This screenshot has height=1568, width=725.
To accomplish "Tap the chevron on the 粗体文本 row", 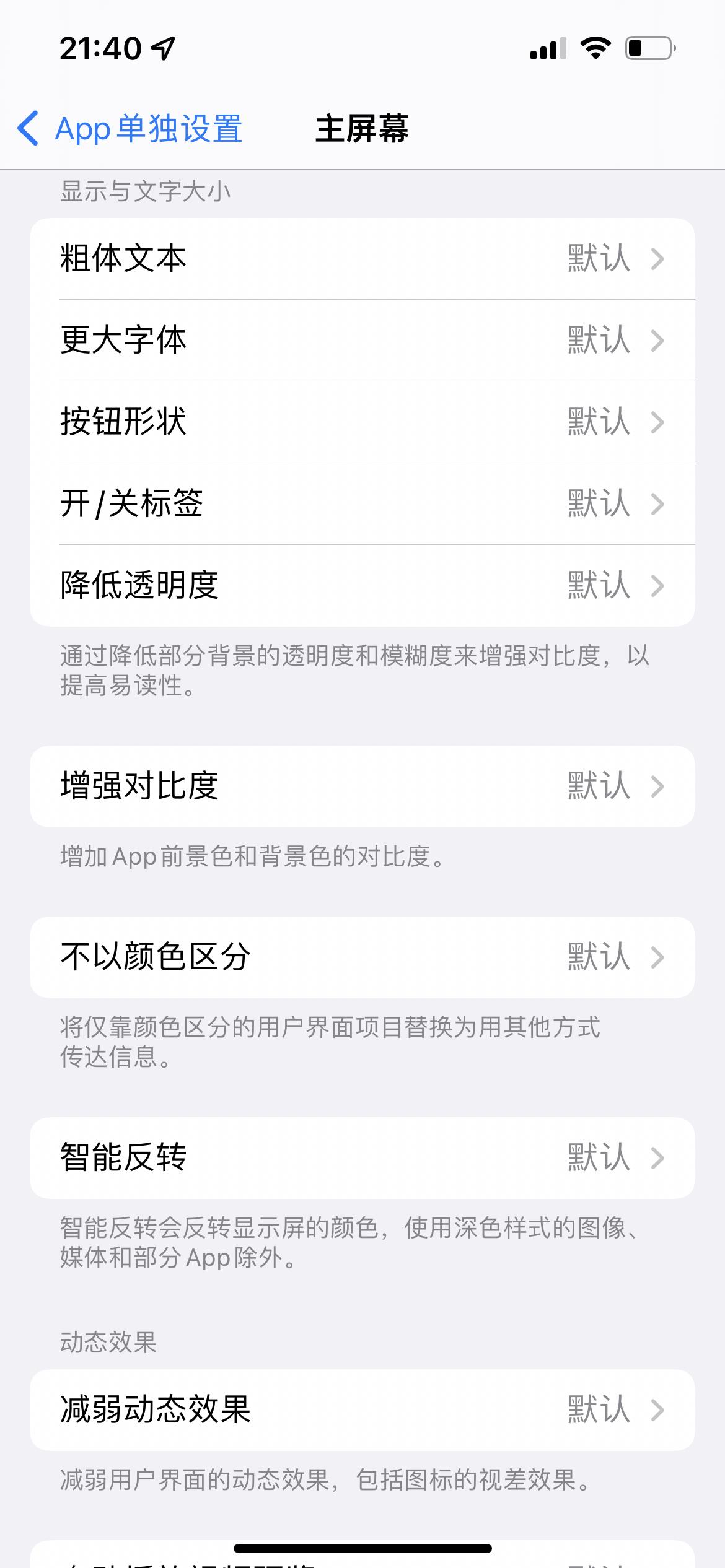I will click(659, 259).
